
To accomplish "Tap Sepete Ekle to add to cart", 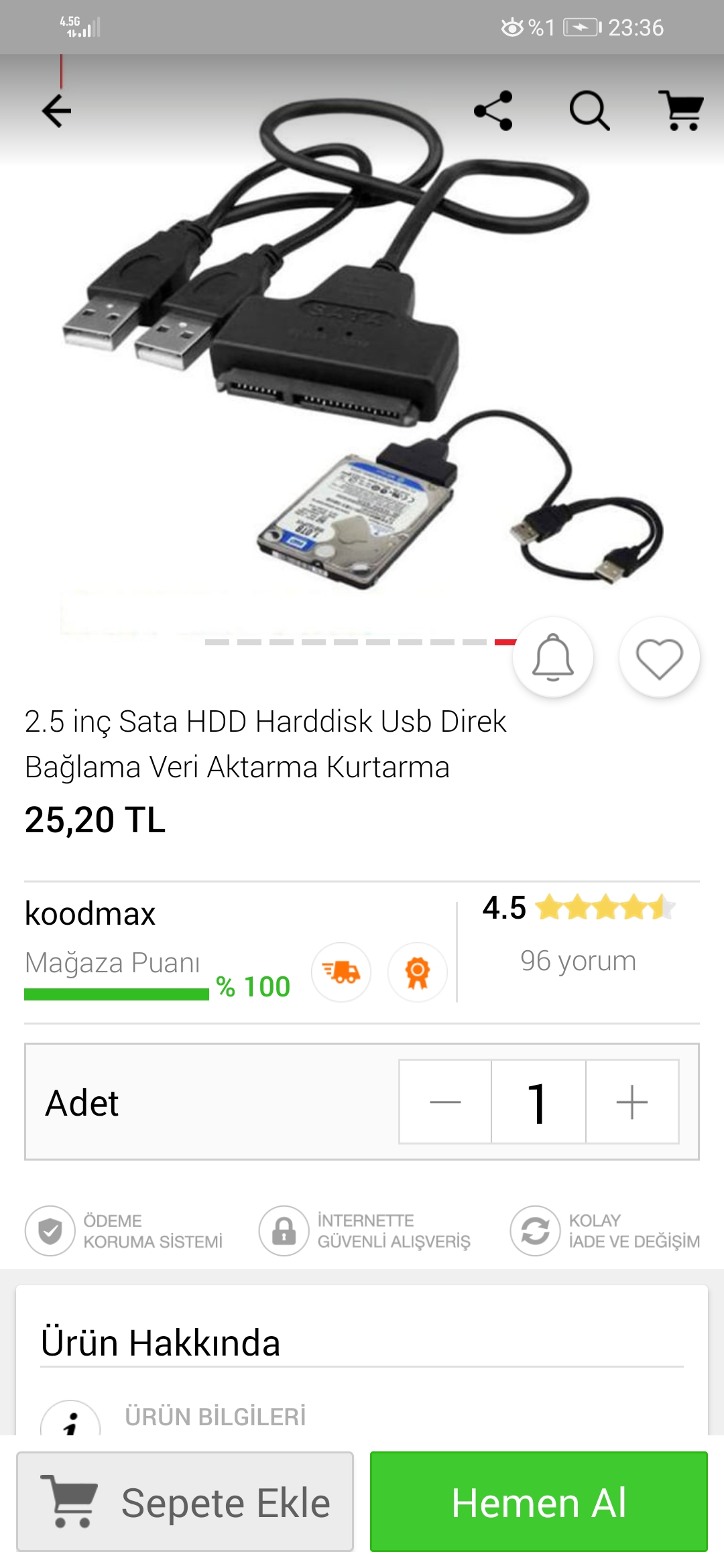I will click(x=185, y=1502).
